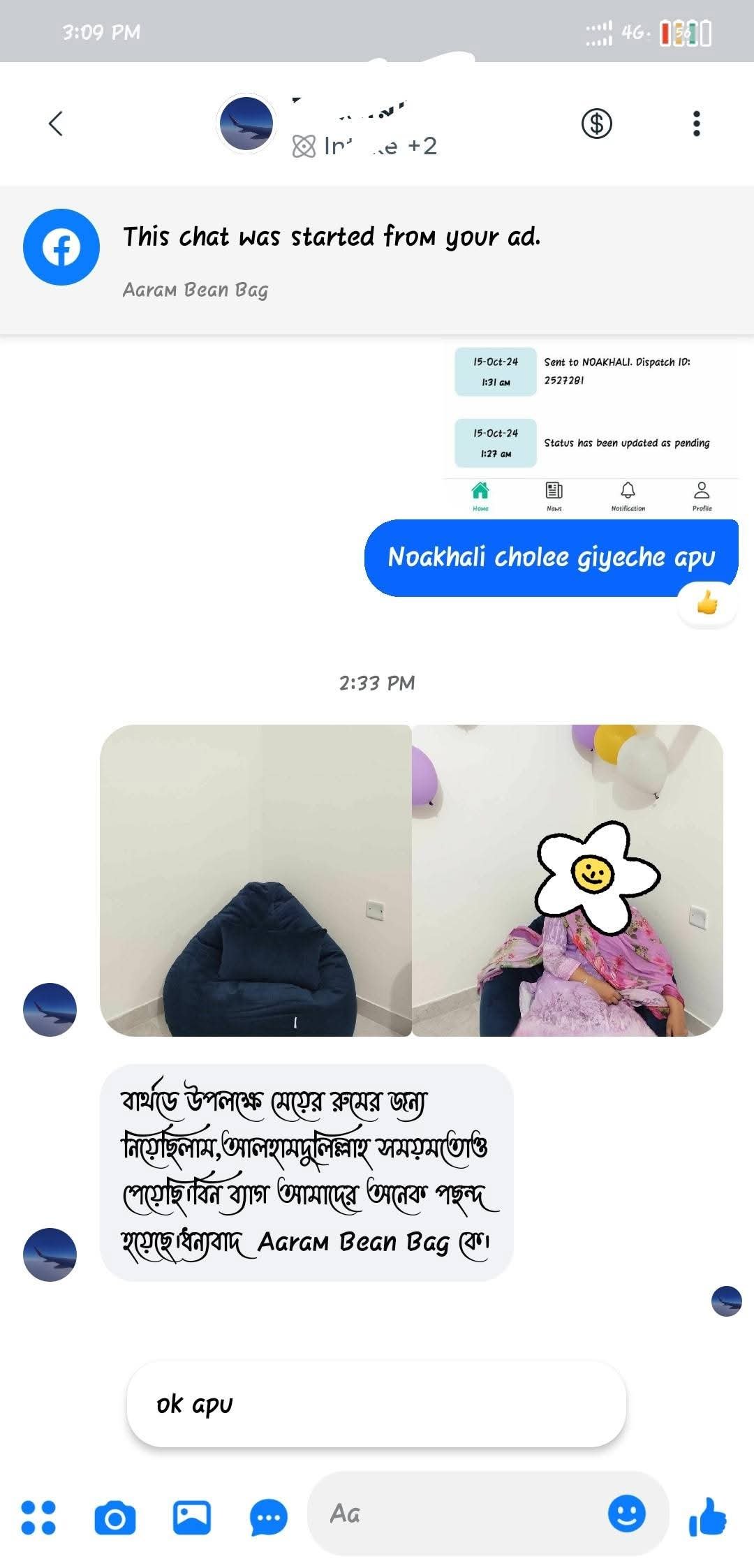
Task: Open saved replies speech bubble icon
Action: coord(268,1517)
